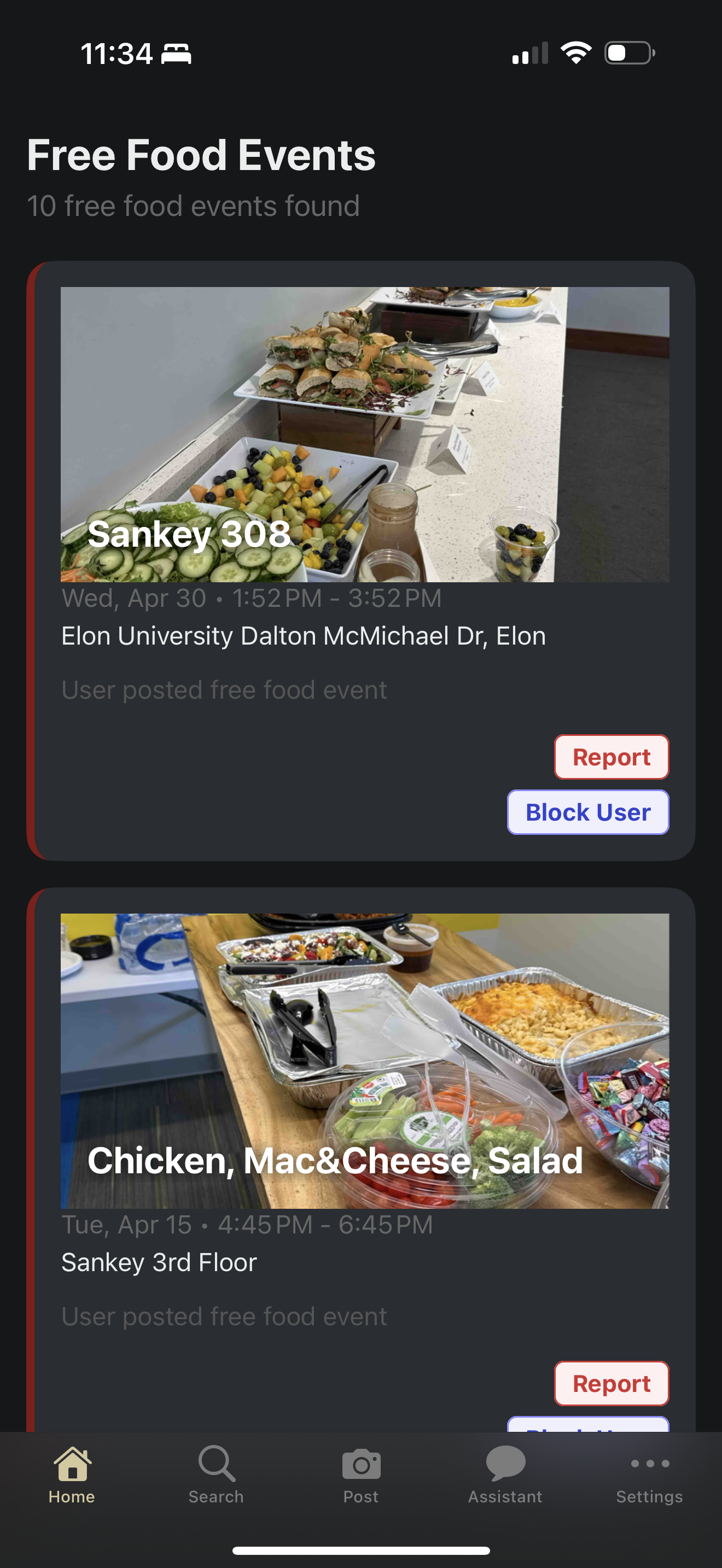Report the Chicken, Mac&Cheese, Salad event

(611, 1383)
